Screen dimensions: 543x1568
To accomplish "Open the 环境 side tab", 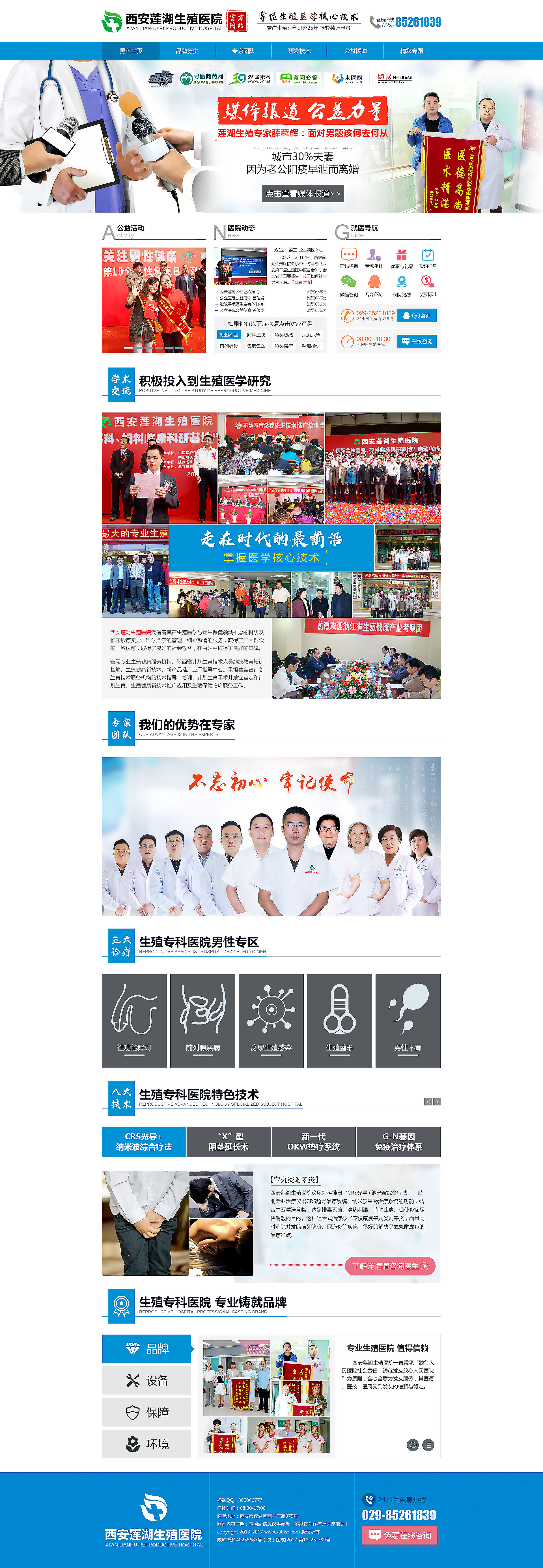I will click(x=147, y=1444).
